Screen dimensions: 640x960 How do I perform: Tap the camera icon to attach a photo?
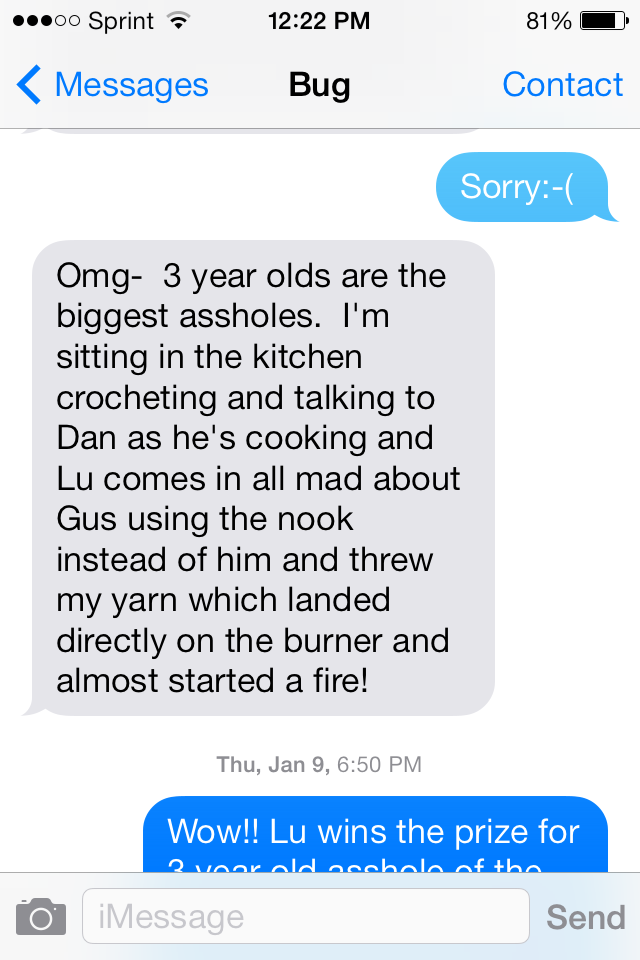point(41,916)
